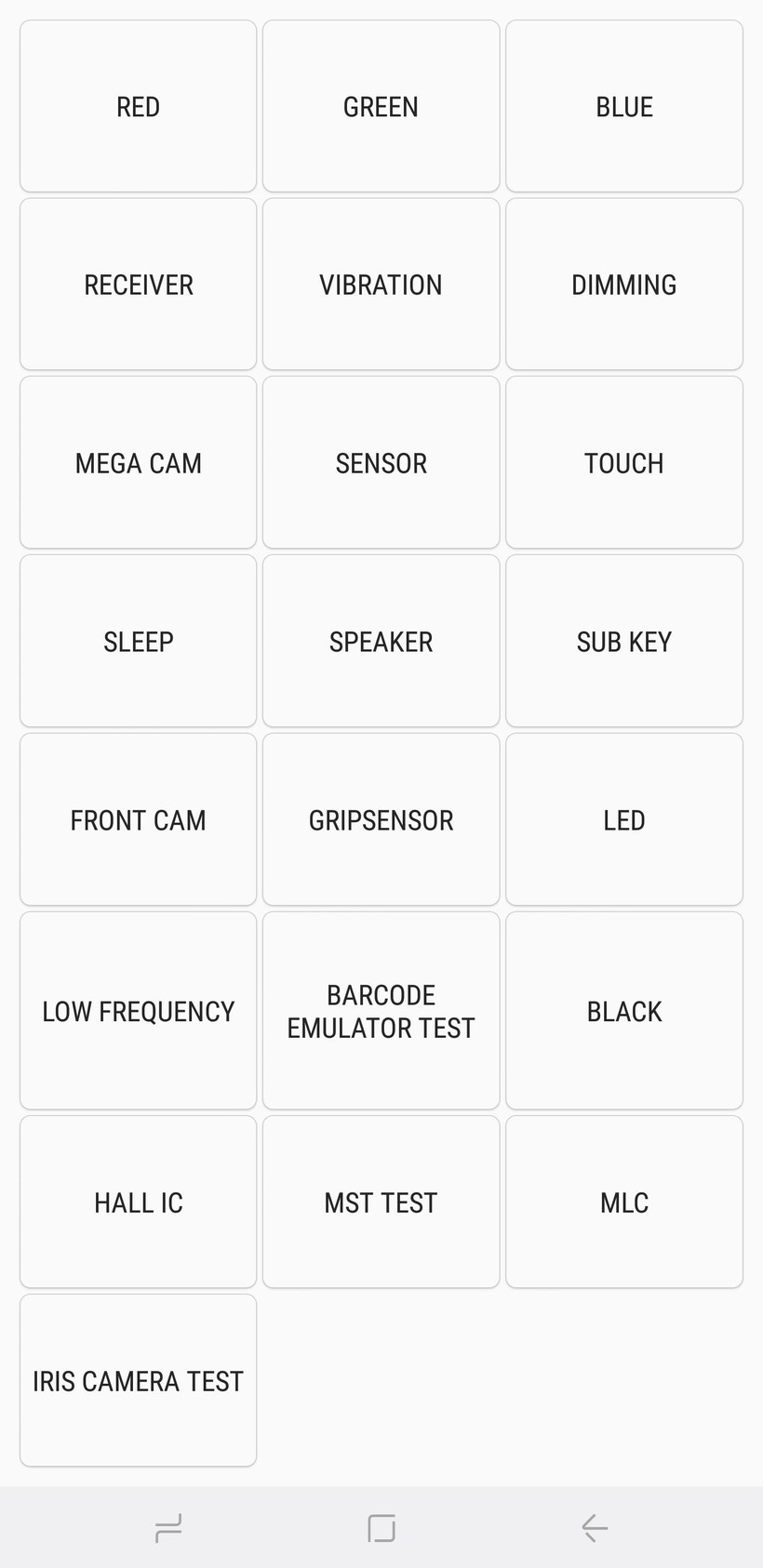Run the GRIPSENSOR test
Image resolution: width=763 pixels, height=1568 pixels.
tap(381, 819)
